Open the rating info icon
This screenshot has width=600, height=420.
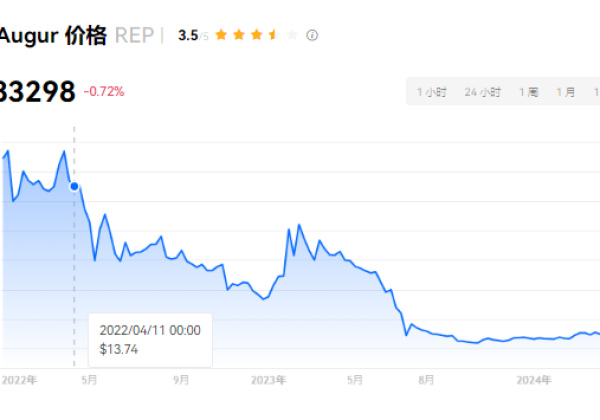click(312, 35)
